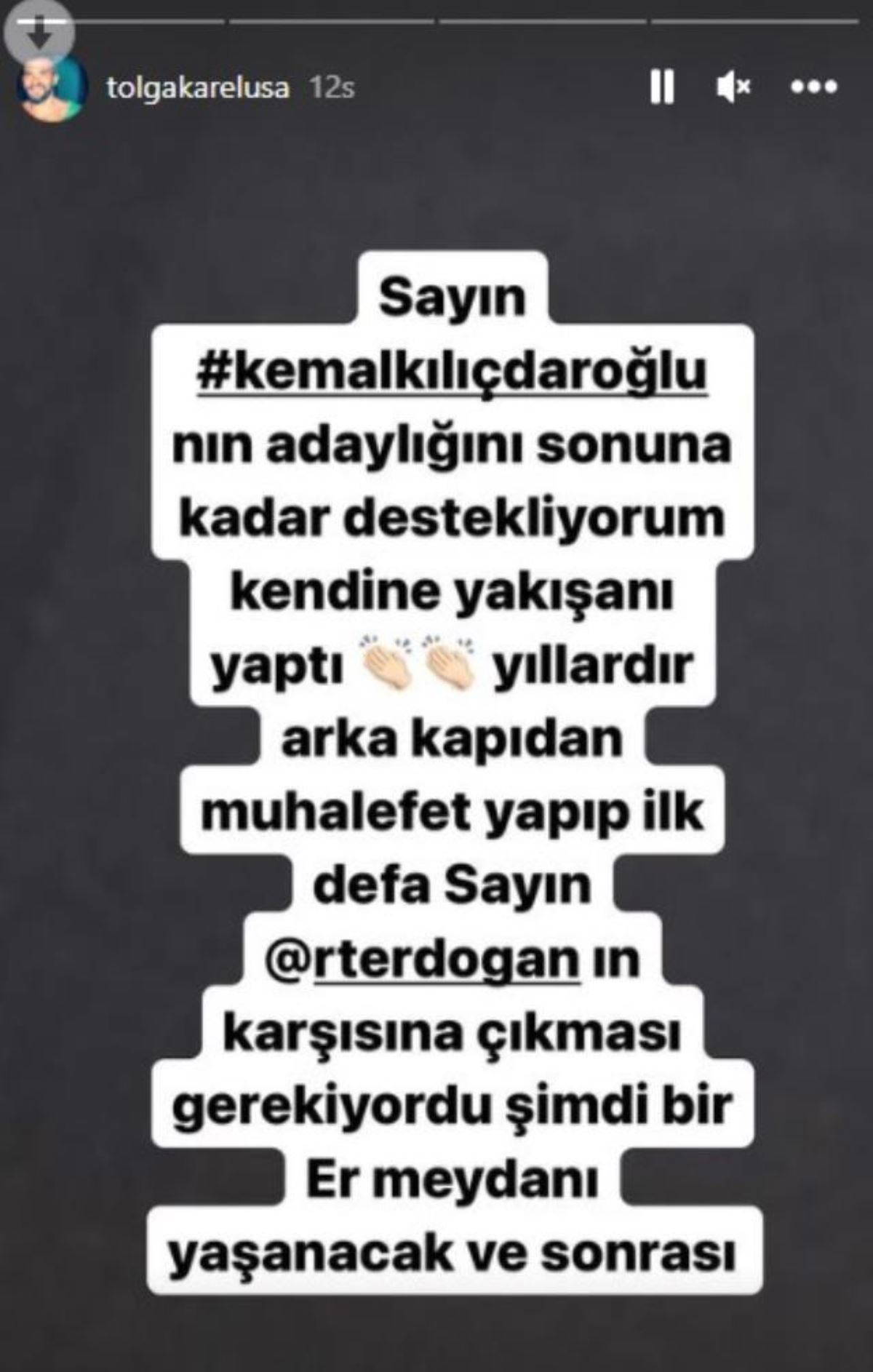Open the tolgakarelusa username

click(198, 88)
